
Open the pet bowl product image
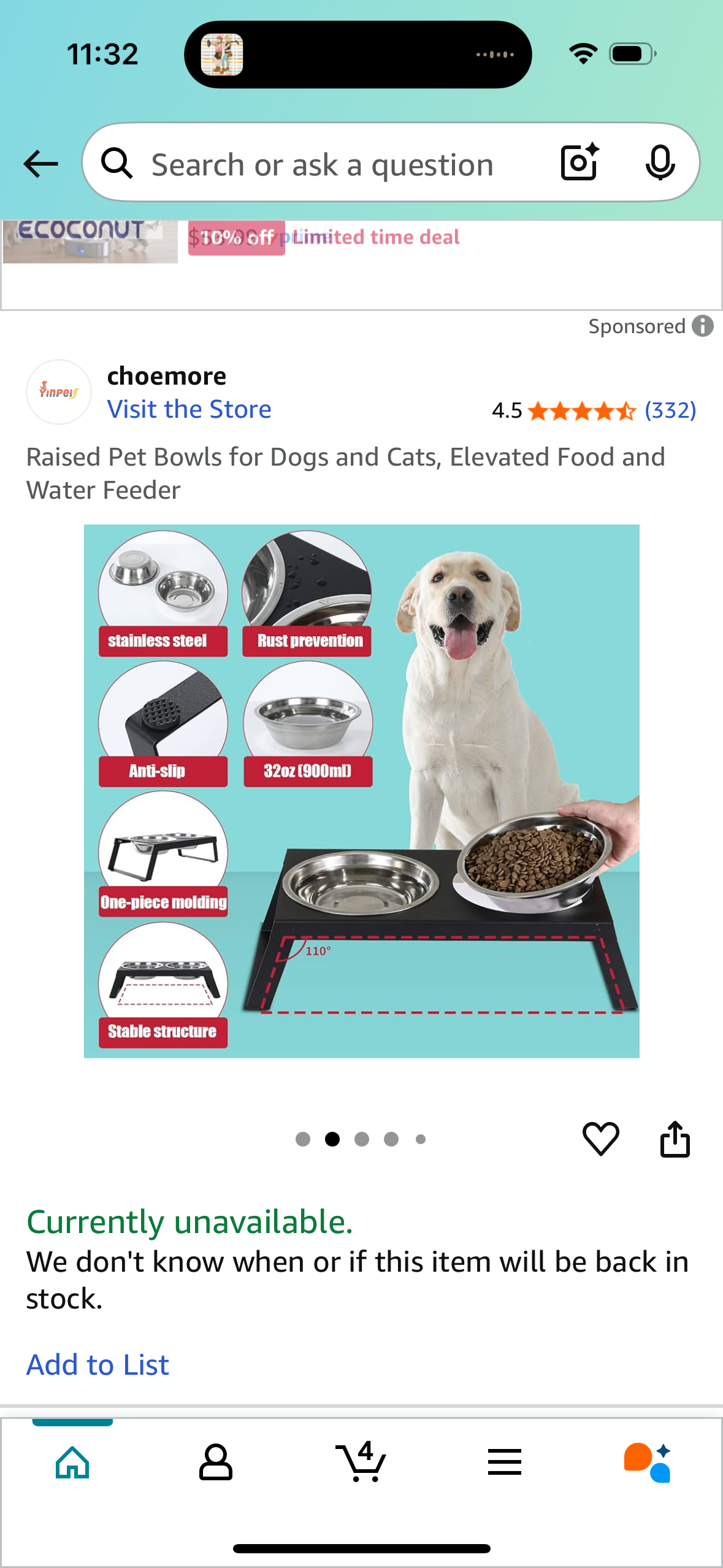[x=361, y=790]
